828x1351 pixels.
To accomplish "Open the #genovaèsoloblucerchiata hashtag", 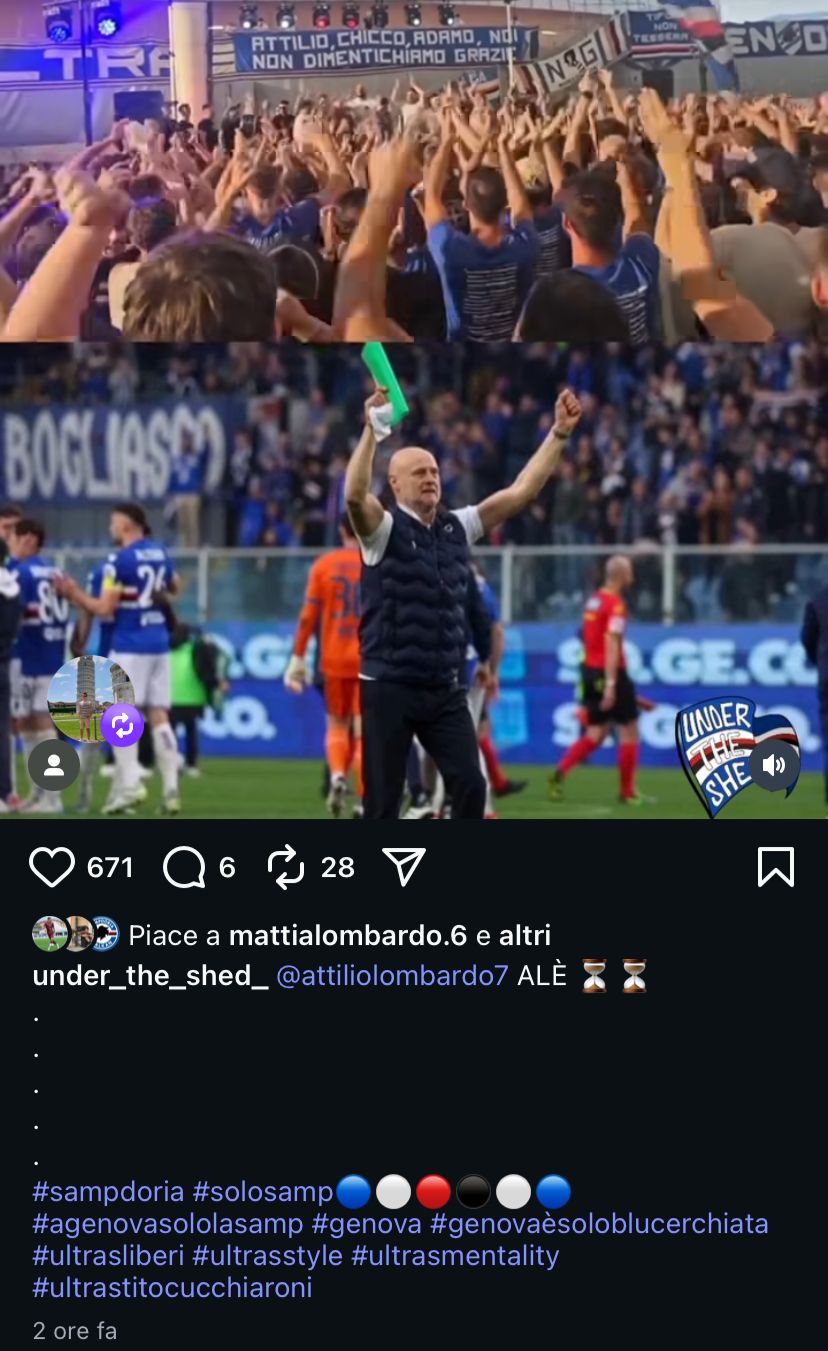I will point(599,1224).
